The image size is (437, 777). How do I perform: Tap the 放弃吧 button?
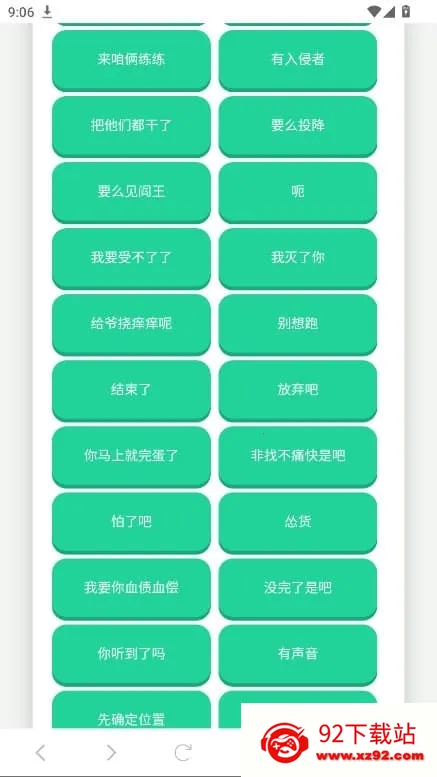coord(298,390)
